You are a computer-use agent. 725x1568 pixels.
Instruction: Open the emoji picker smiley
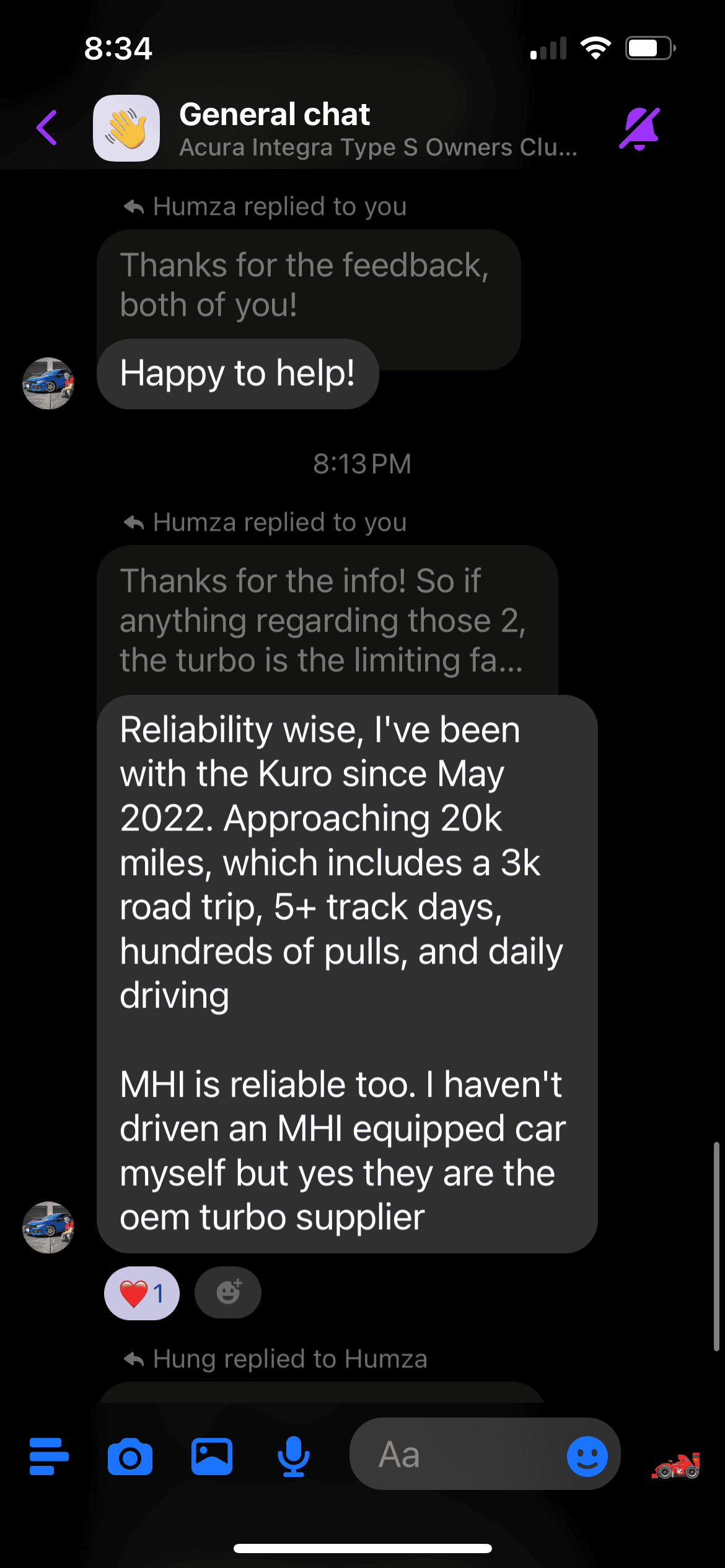click(587, 1456)
